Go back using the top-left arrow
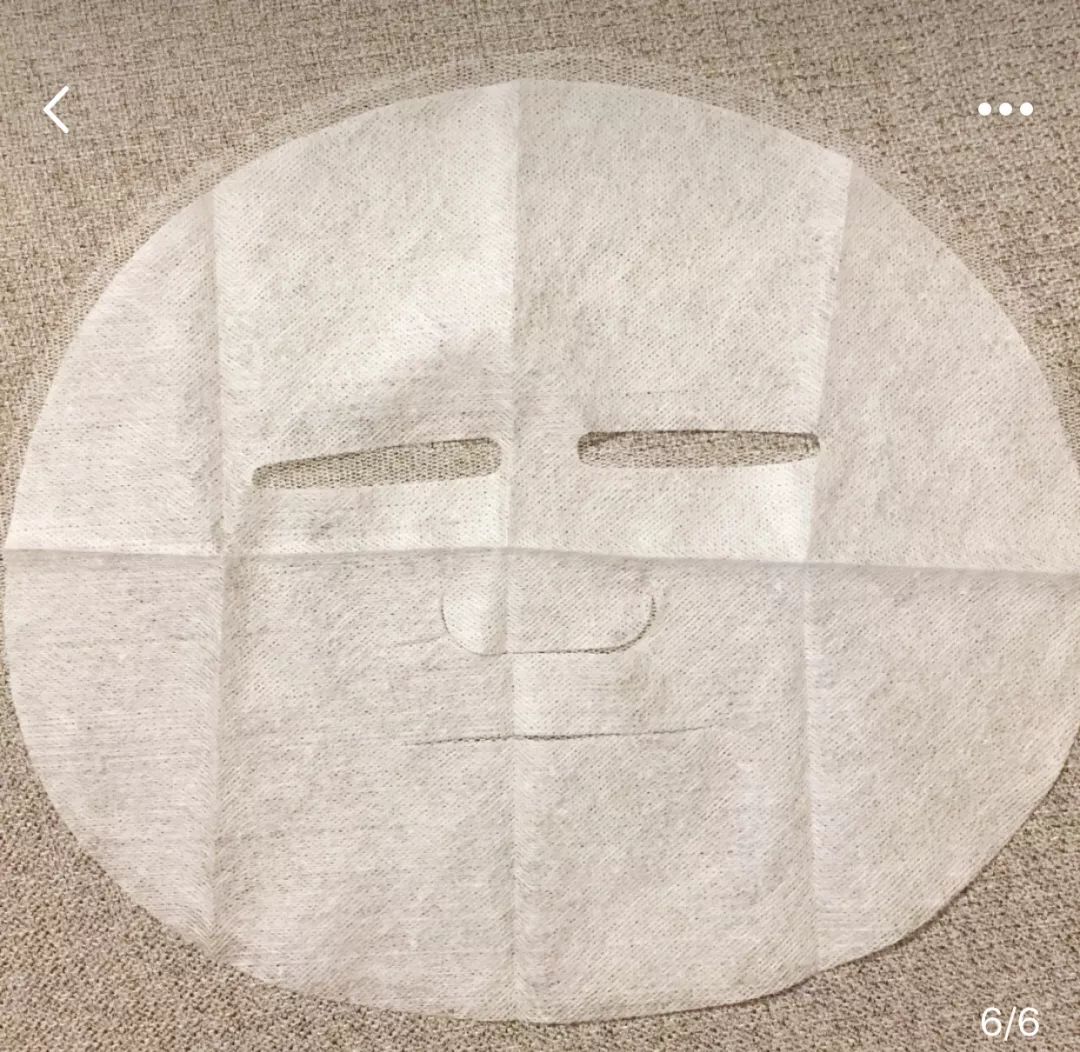The height and width of the screenshot is (1052, 1080). 57,109
